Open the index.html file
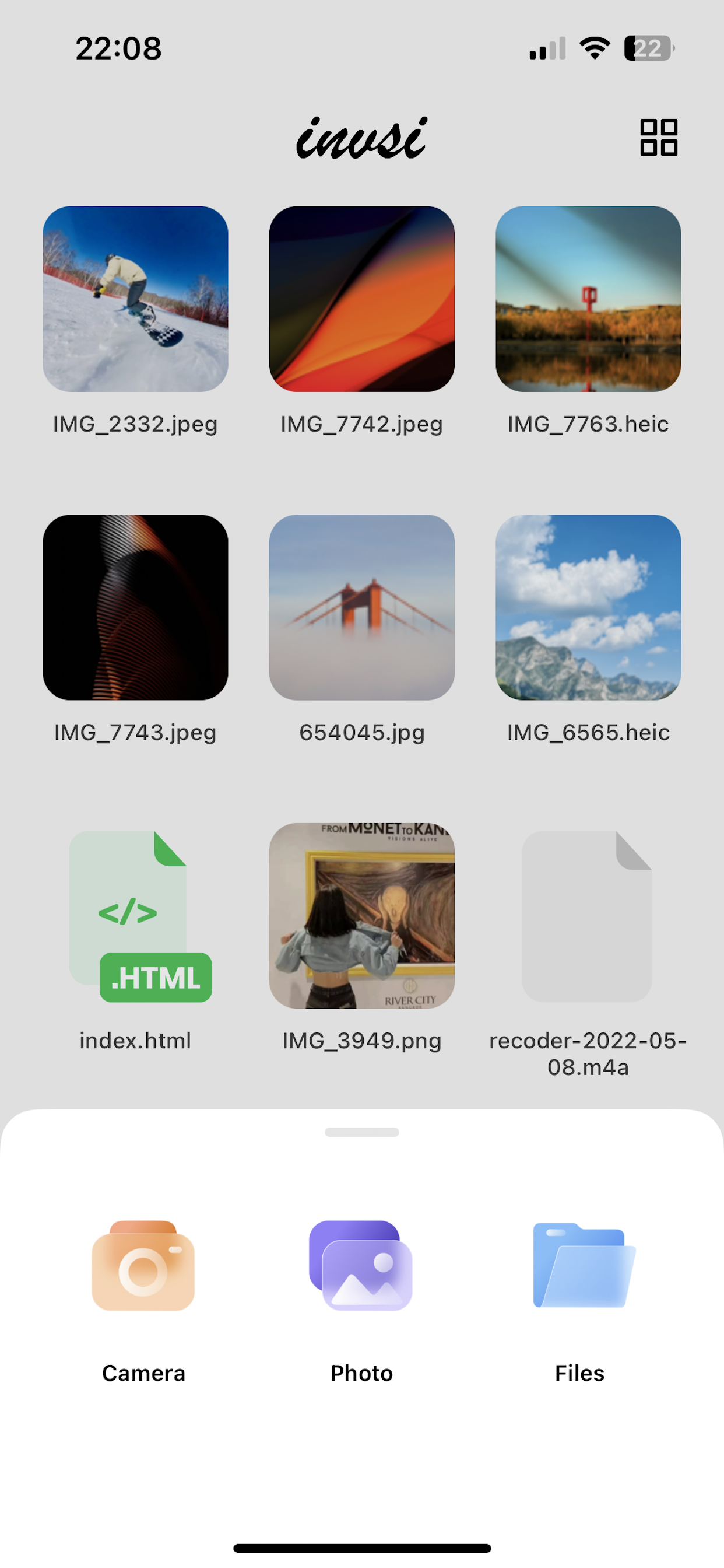Image resolution: width=724 pixels, height=1568 pixels. point(135,916)
